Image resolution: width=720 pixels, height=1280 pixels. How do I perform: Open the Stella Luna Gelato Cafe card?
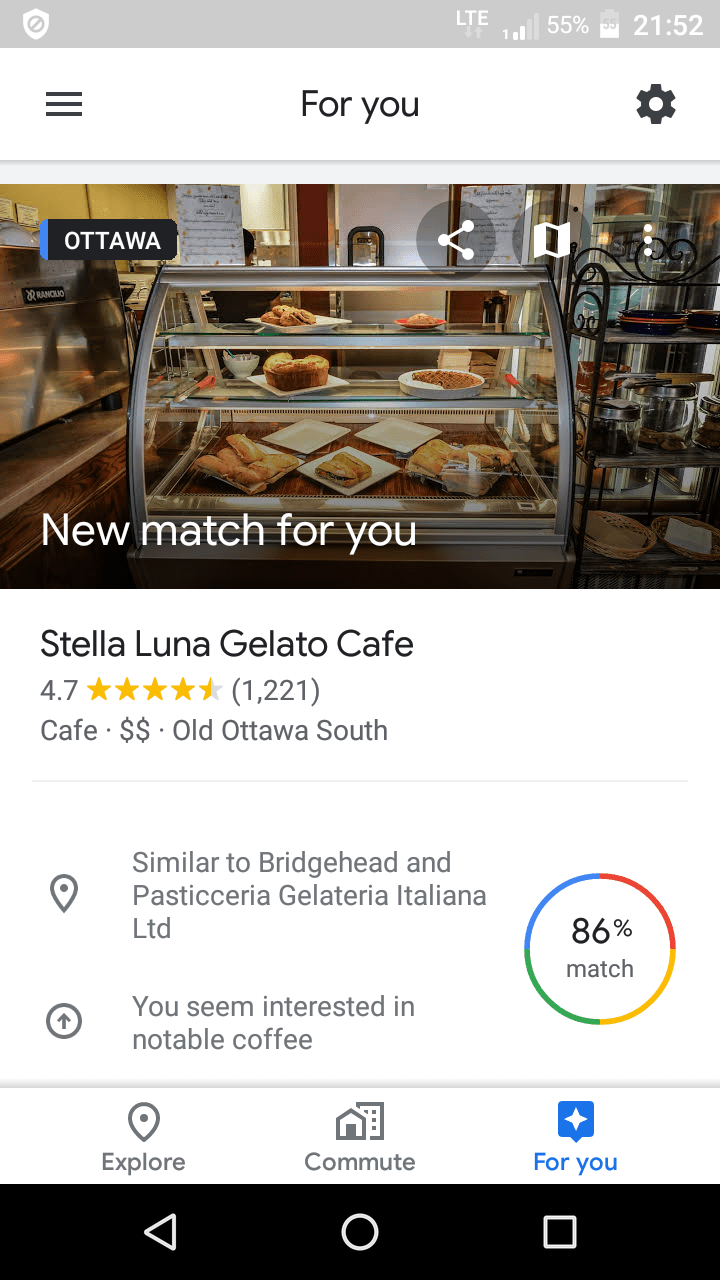point(227,644)
